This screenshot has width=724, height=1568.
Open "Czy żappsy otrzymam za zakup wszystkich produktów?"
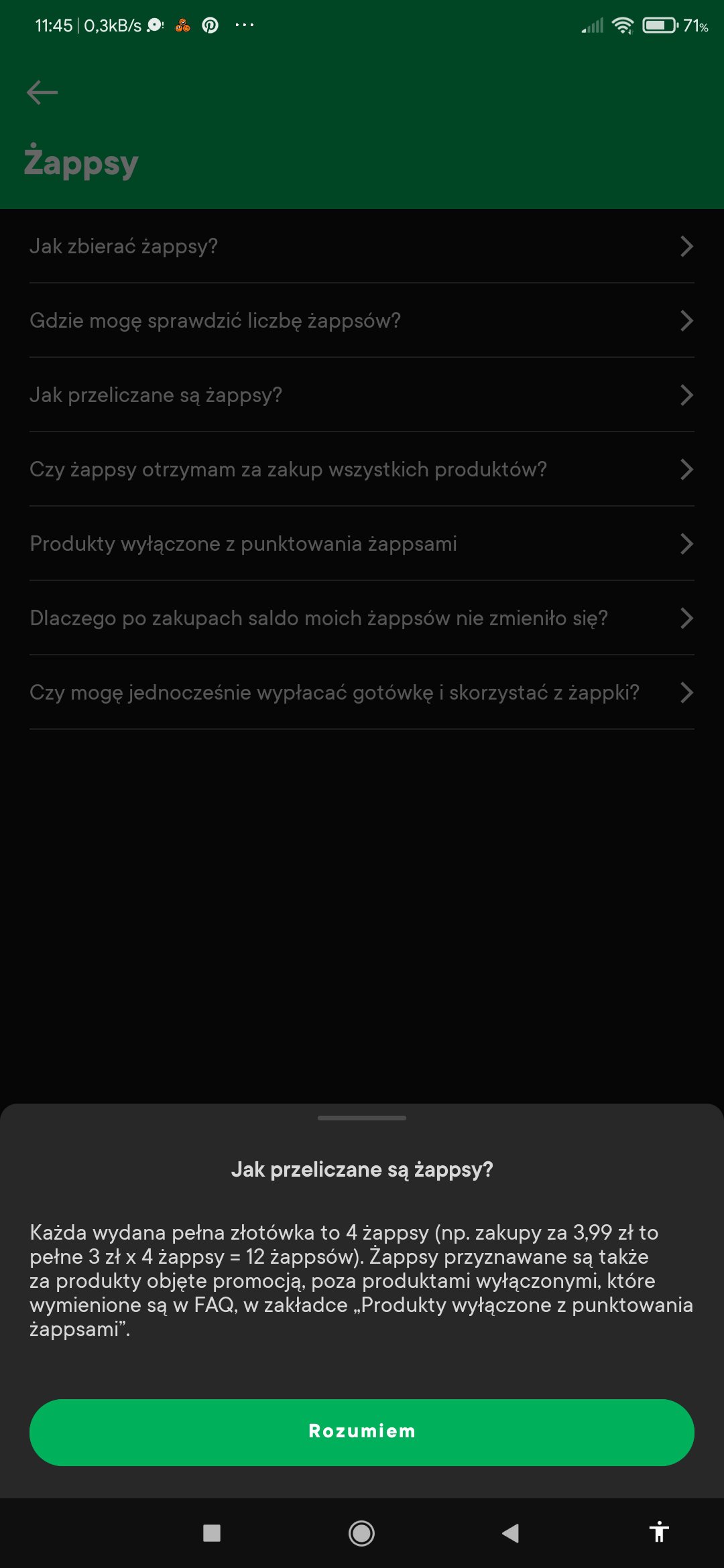[x=362, y=469]
